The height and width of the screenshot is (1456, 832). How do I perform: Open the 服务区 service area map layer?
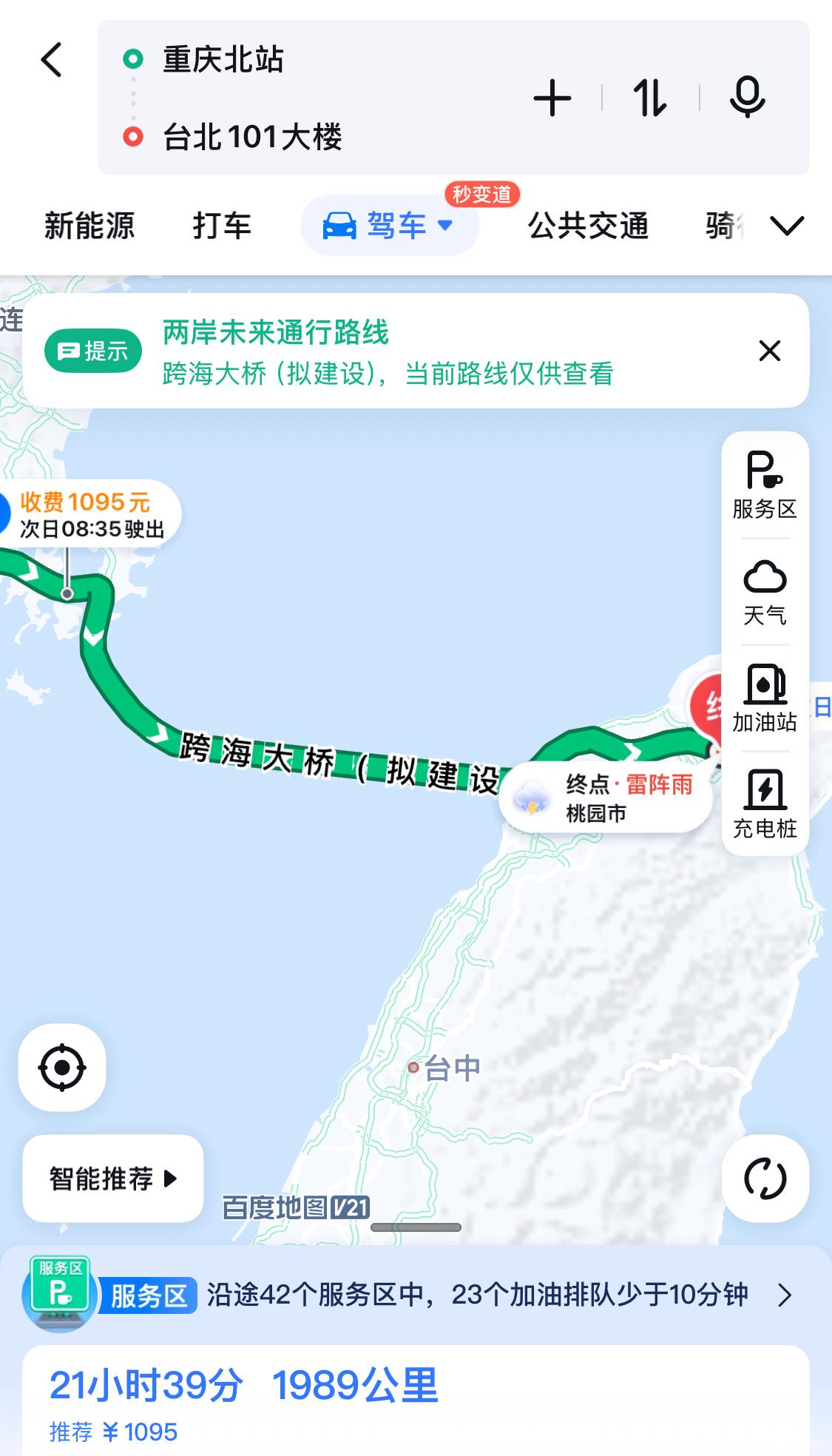pos(764,485)
